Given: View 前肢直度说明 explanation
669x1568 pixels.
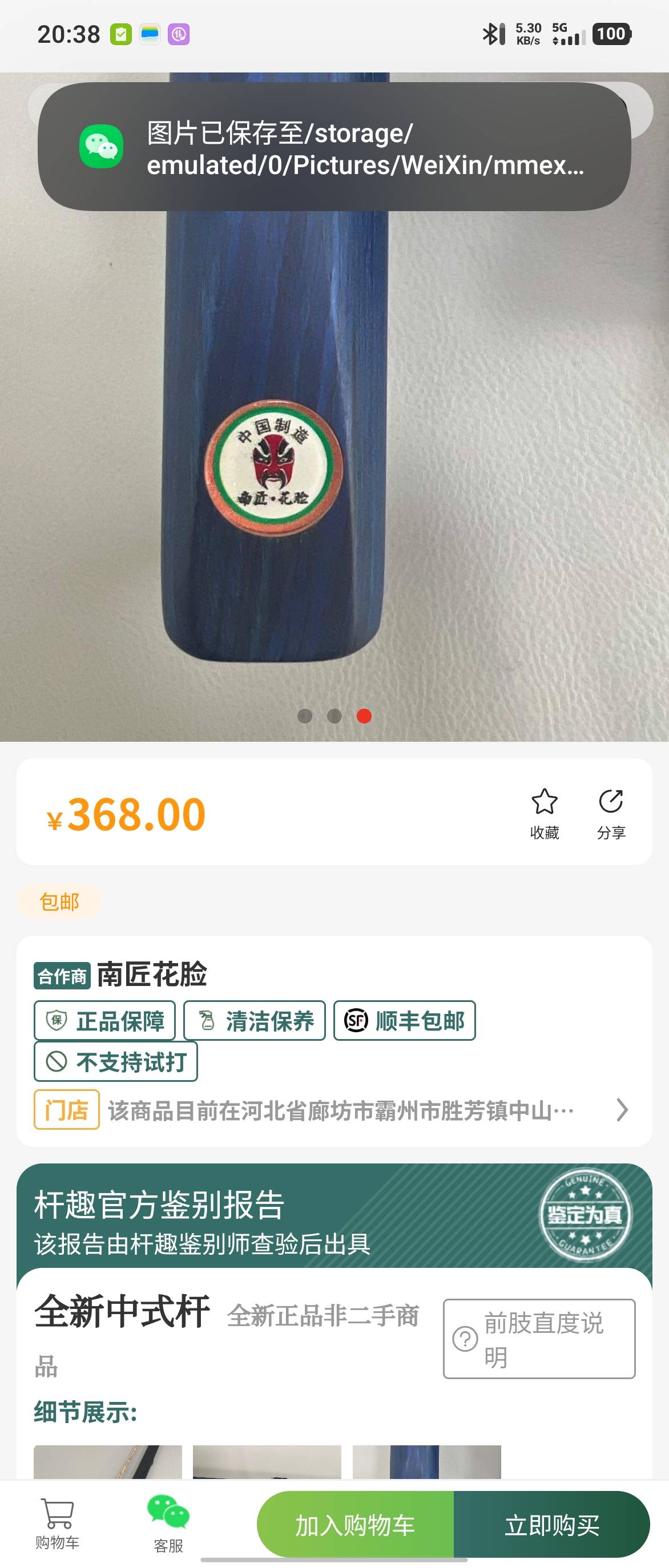Looking at the screenshot, I should coord(539,1339).
